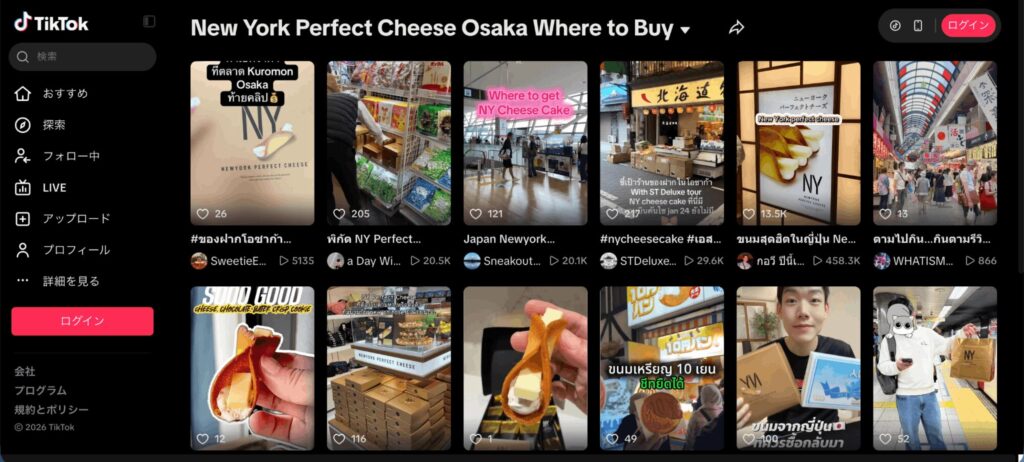The image size is (1024, 462).
Task: Tap the search field in the sidebar
Action: tap(82, 57)
